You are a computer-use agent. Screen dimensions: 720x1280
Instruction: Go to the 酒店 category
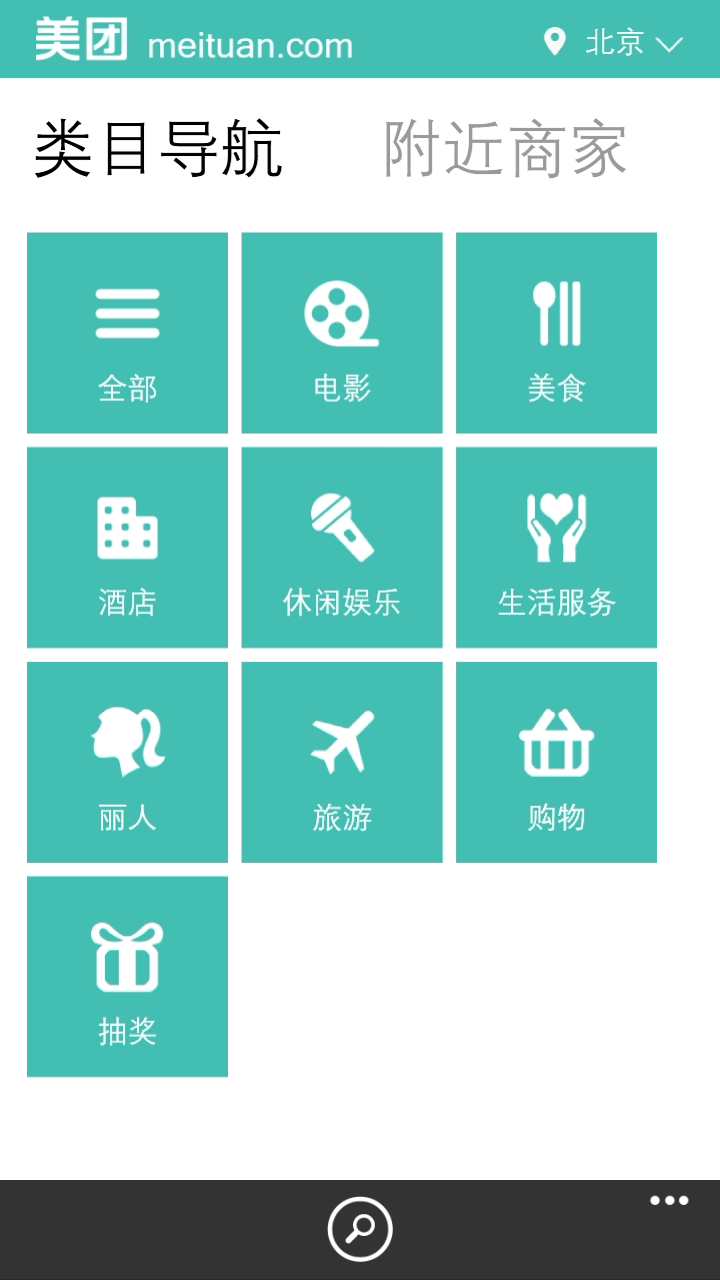127,547
